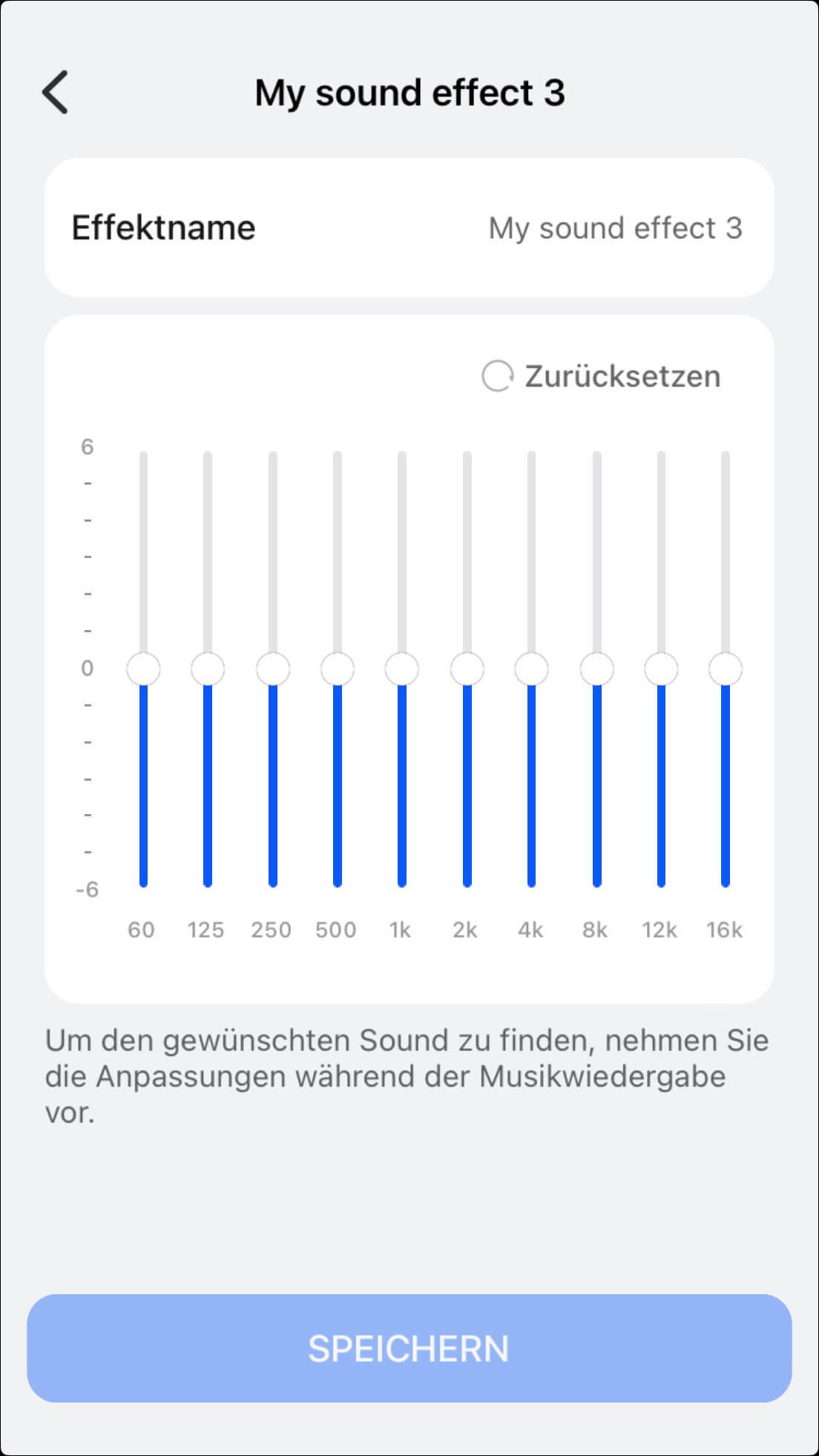Select the 16k band slider knob
The width and height of the screenshot is (819, 1456).
click(x=726, y=669)
